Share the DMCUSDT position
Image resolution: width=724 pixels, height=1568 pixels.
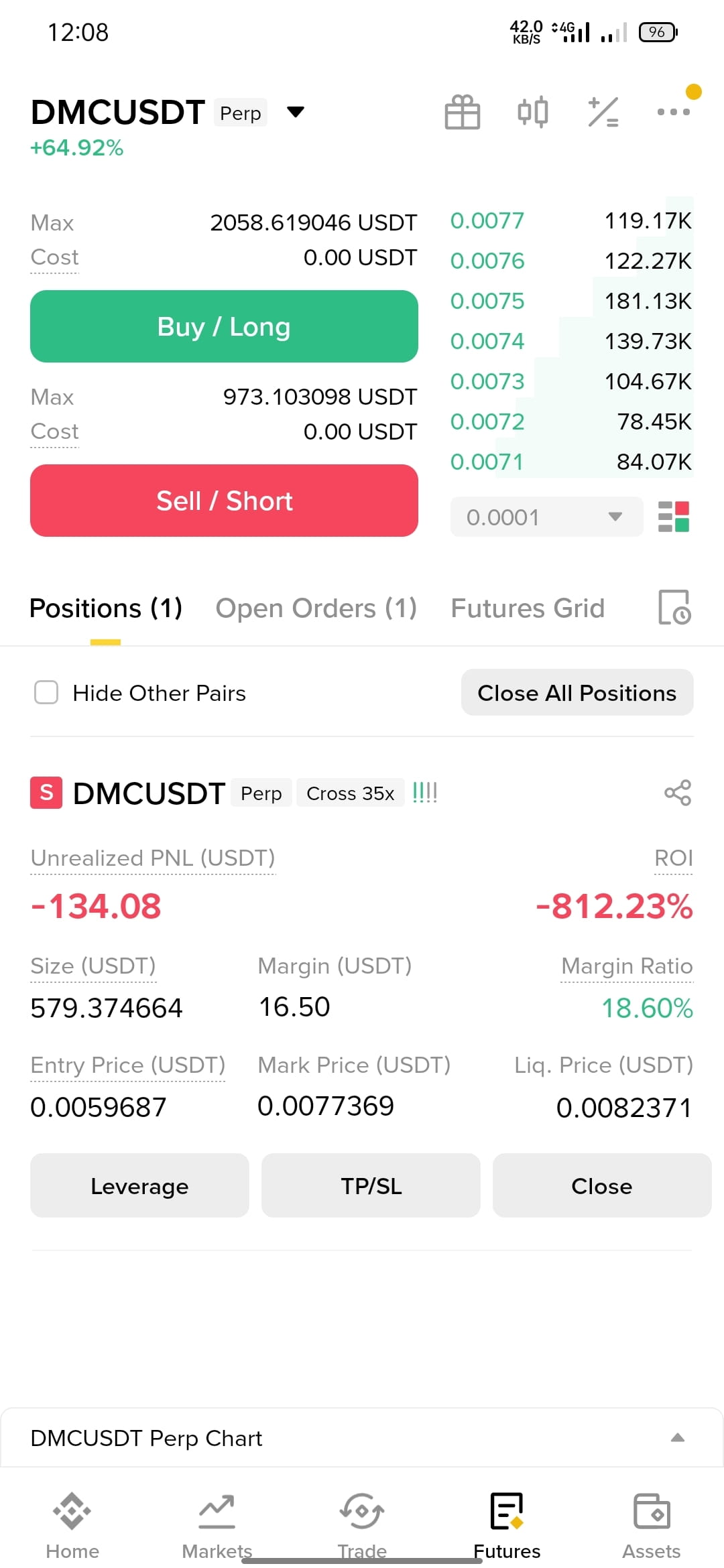pyautogui.click(x=678, y=793)
